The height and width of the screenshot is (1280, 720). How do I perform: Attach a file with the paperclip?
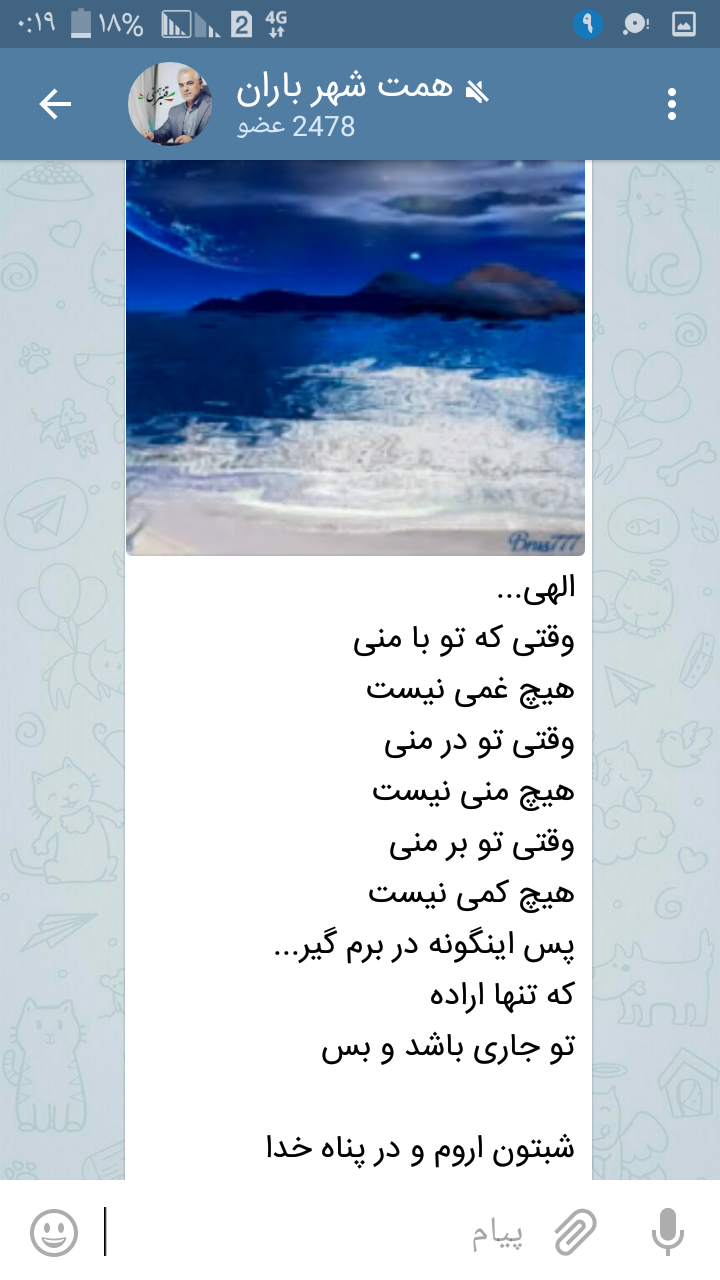pos(575,1232)
